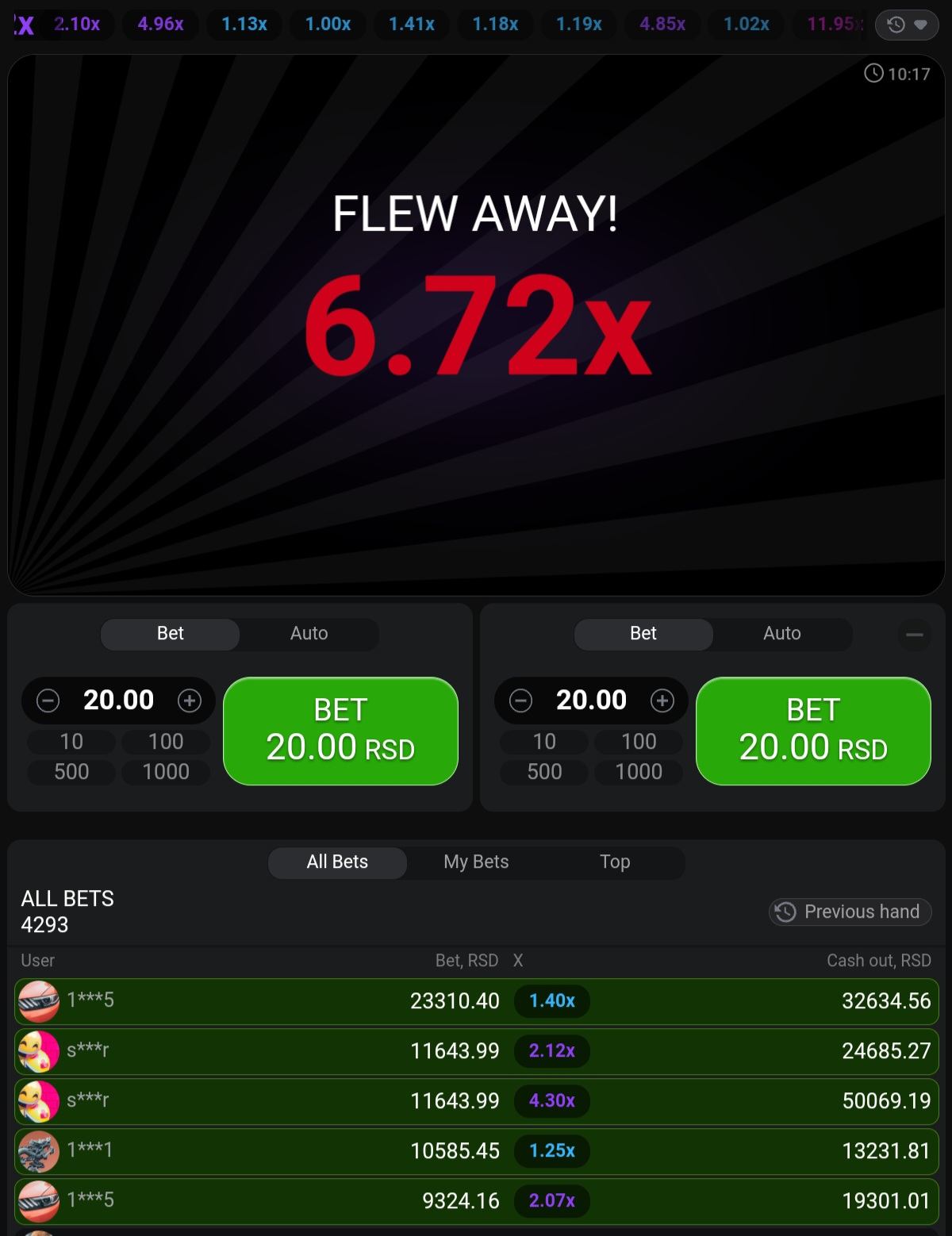The width and height of the screenshot is (952, 1236).
Task: Decrease left bet amount with minus
Action: click(48, 701)
